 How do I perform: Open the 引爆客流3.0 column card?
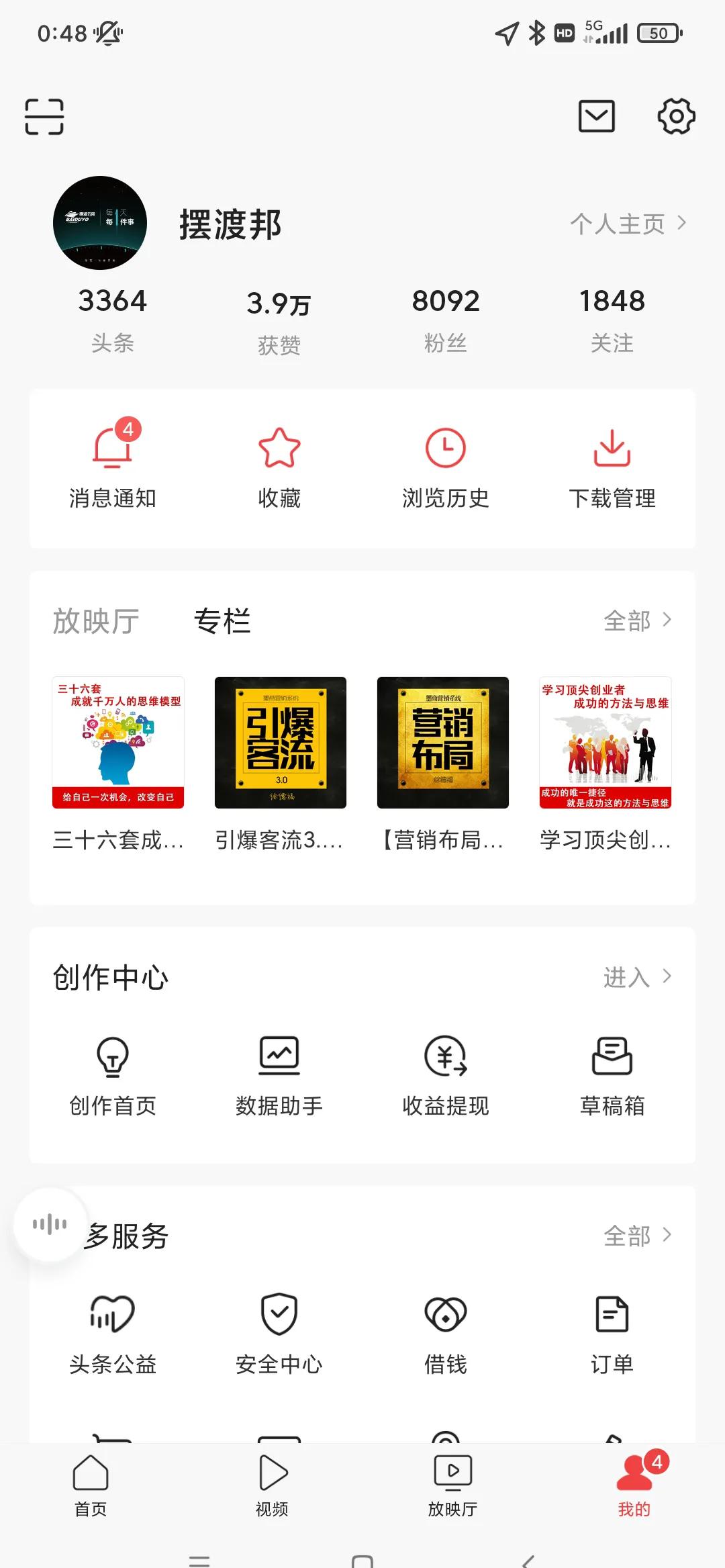281,764
